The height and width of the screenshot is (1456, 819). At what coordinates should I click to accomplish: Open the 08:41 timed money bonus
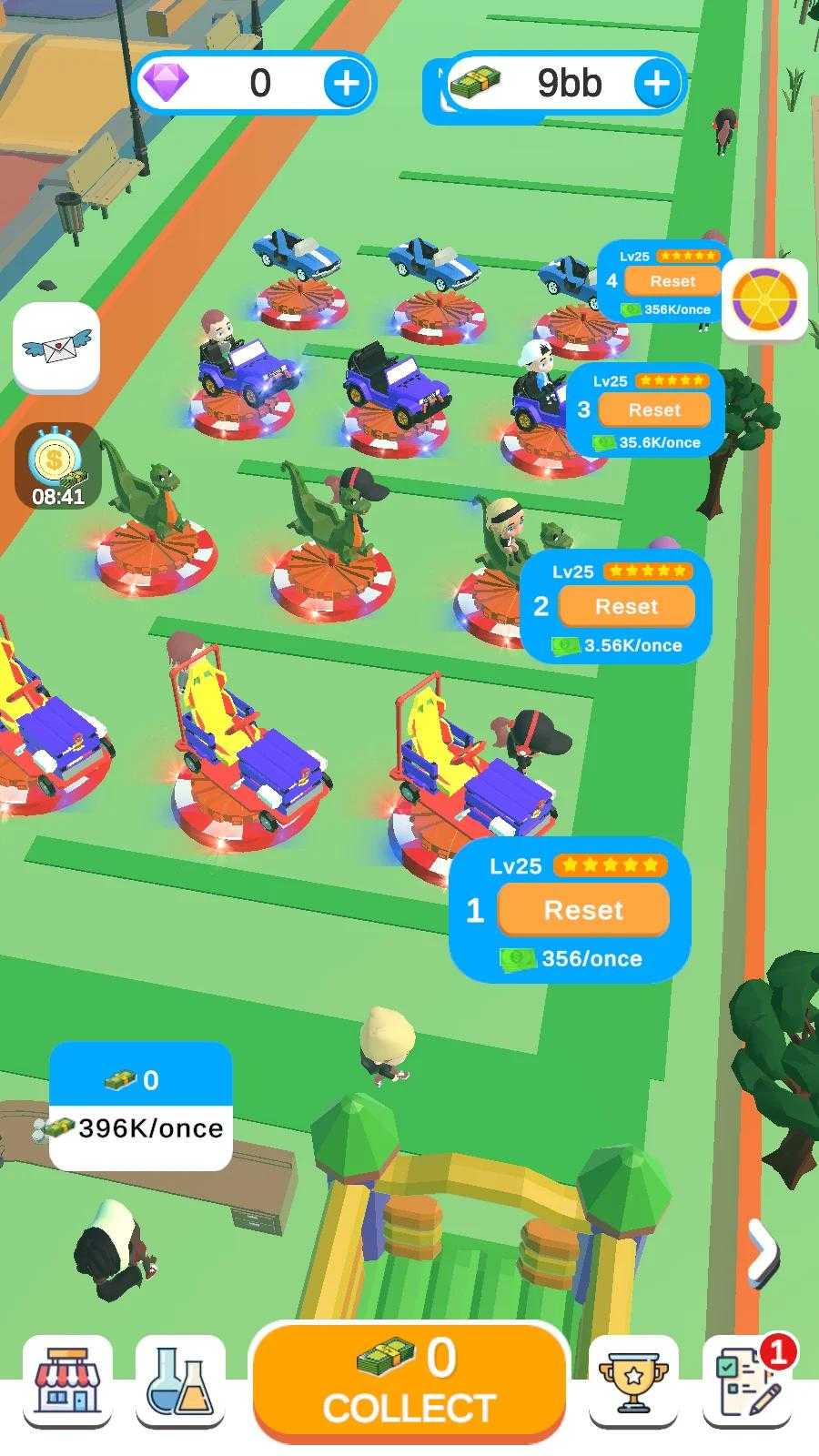pos(56,466)
